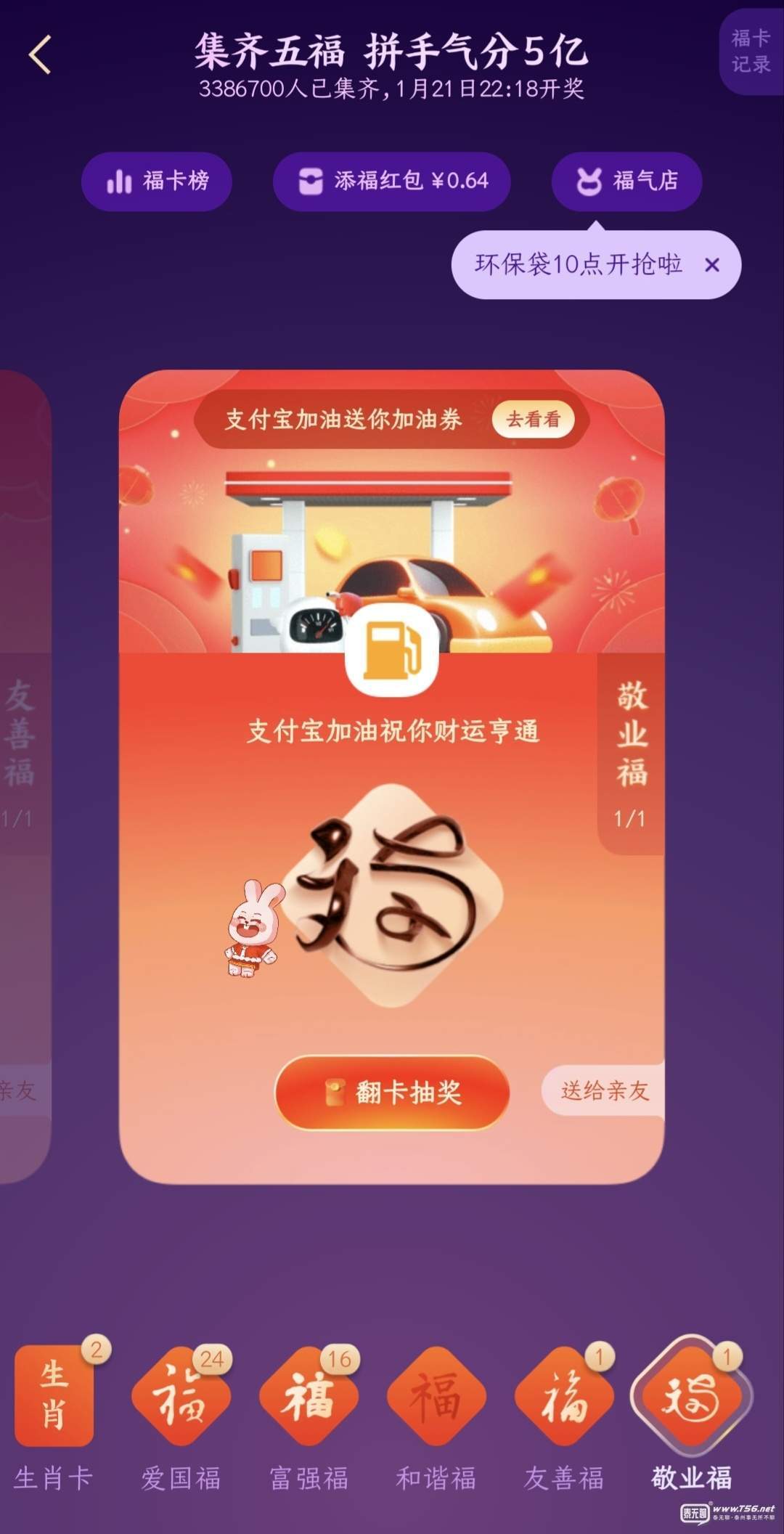784x1534 pixels.
Task: Select the 富强福 card
Action: [309, 1397]
